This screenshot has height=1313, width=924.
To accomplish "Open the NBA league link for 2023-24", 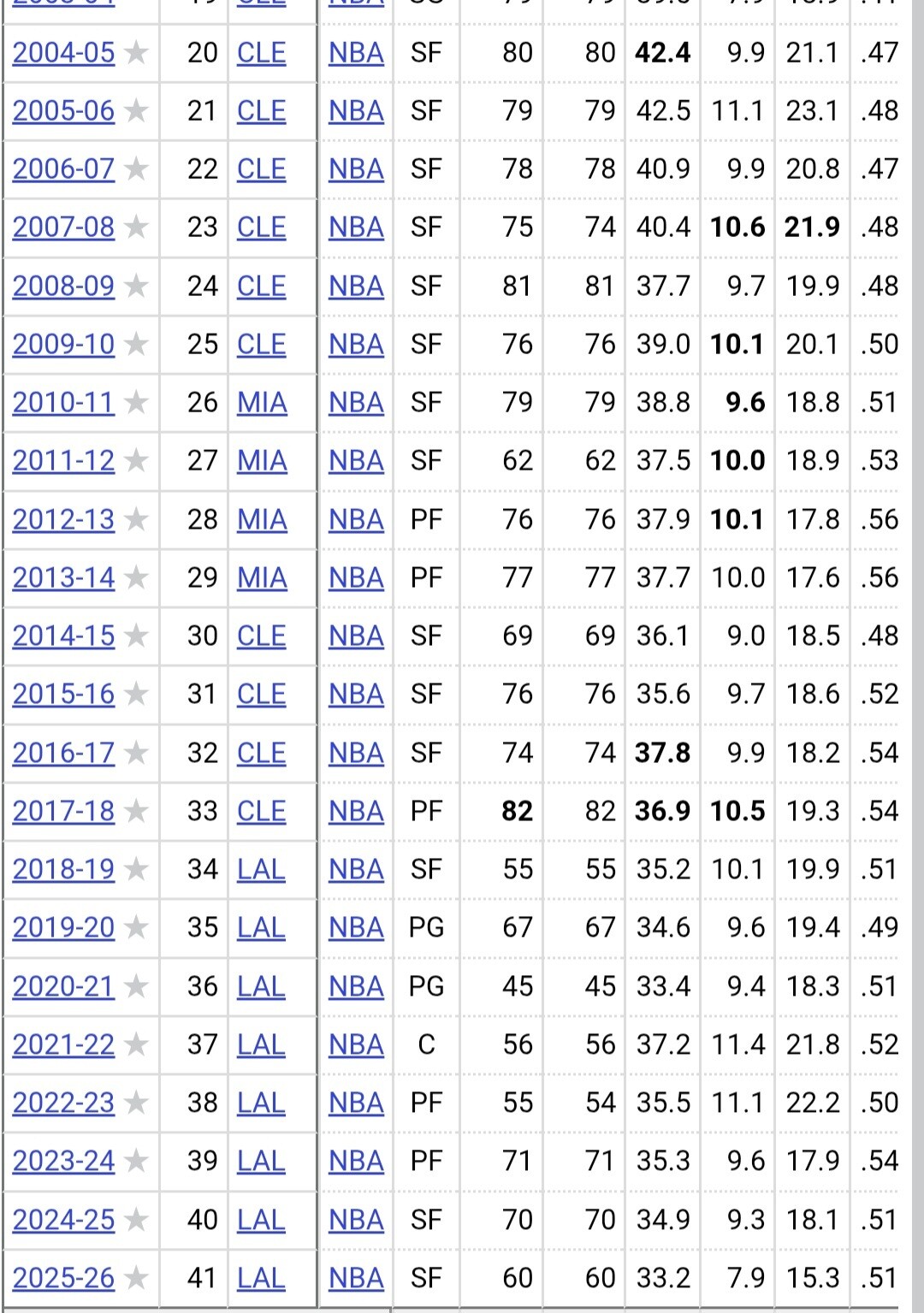I will coord(356,1162).
